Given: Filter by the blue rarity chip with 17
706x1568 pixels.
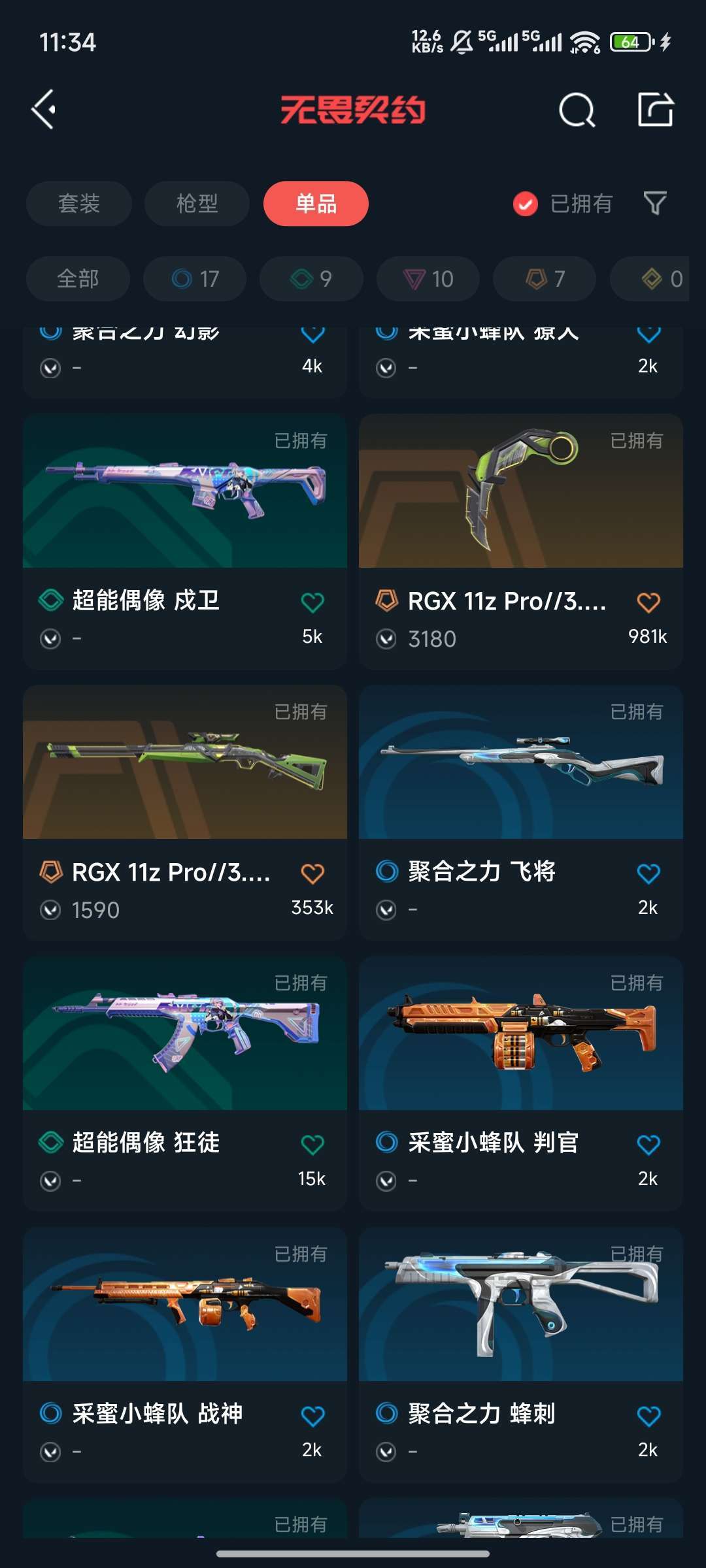Looking at the screenshot, I should pos(195,279).
